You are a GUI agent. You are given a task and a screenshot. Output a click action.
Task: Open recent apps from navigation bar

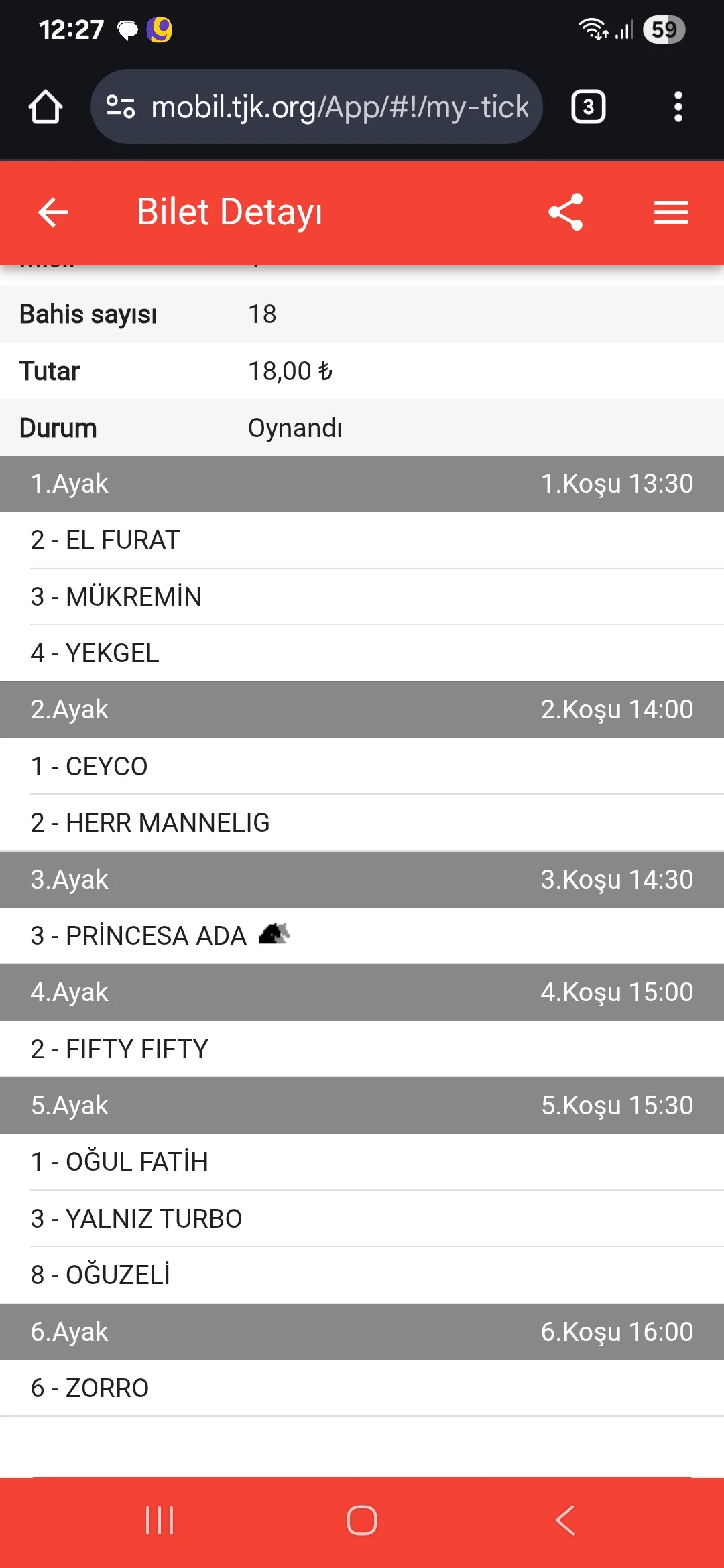[160, 1520]
